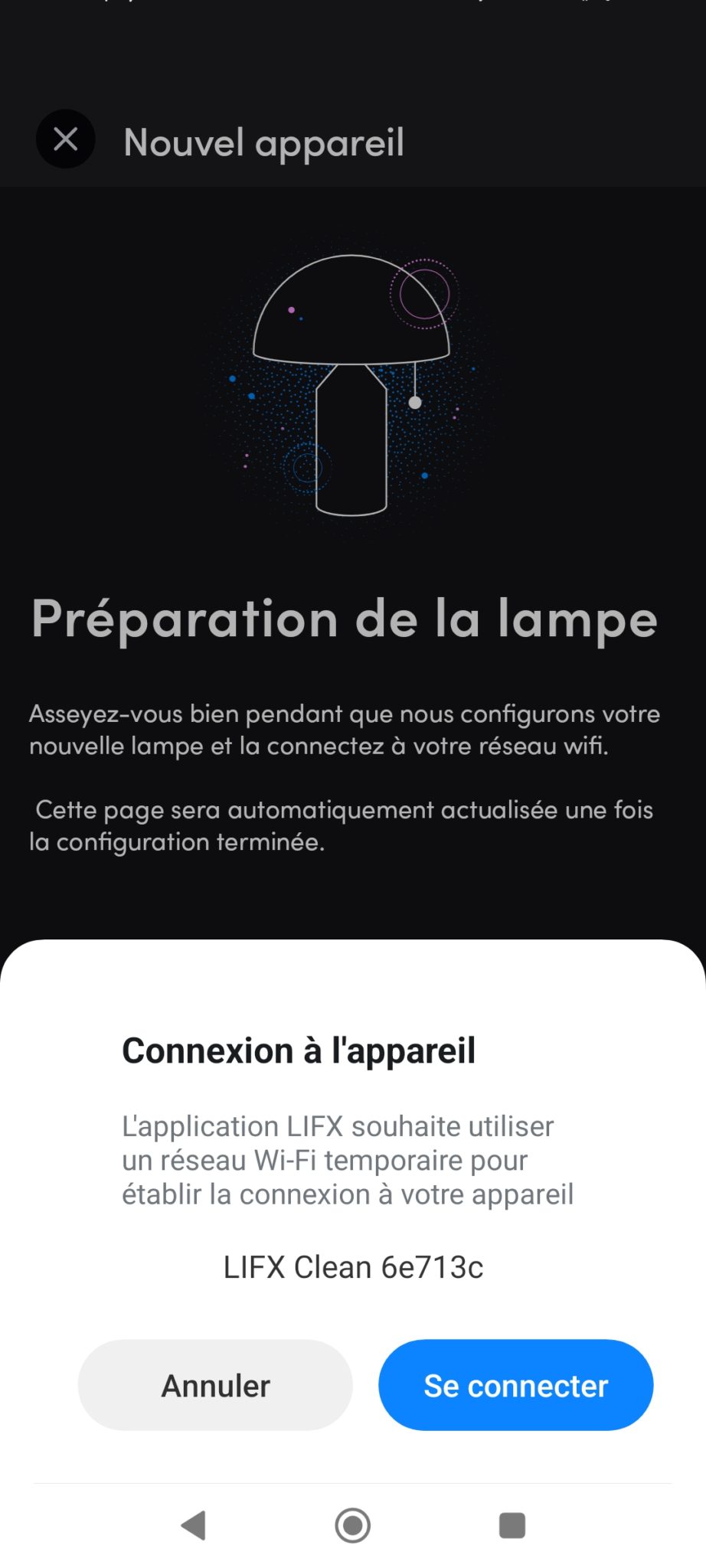Open recent apps from the navigation bar
The width and height of the screenshot is (706, 1568).
tap(512, 1525)
